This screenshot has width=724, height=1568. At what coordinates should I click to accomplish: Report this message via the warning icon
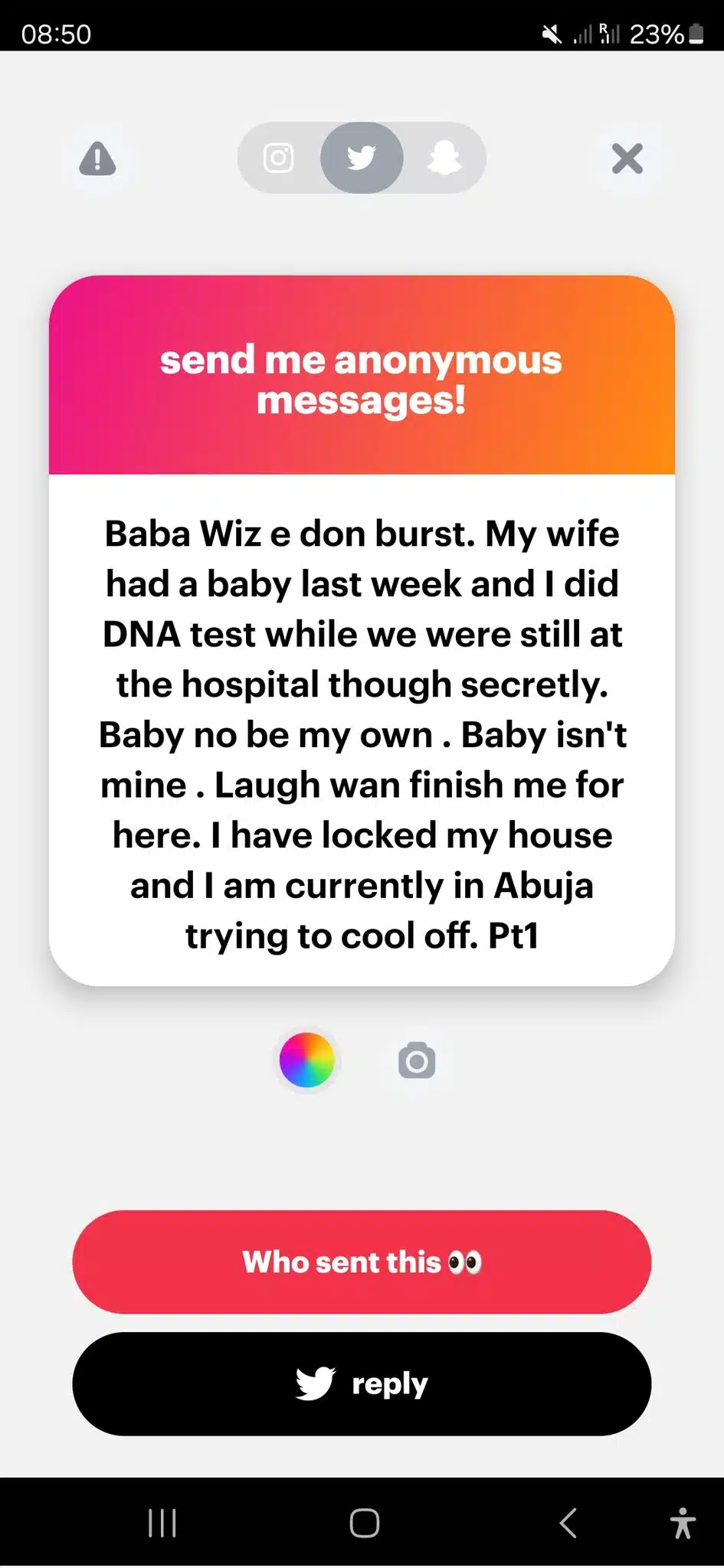tap(97, 159)
